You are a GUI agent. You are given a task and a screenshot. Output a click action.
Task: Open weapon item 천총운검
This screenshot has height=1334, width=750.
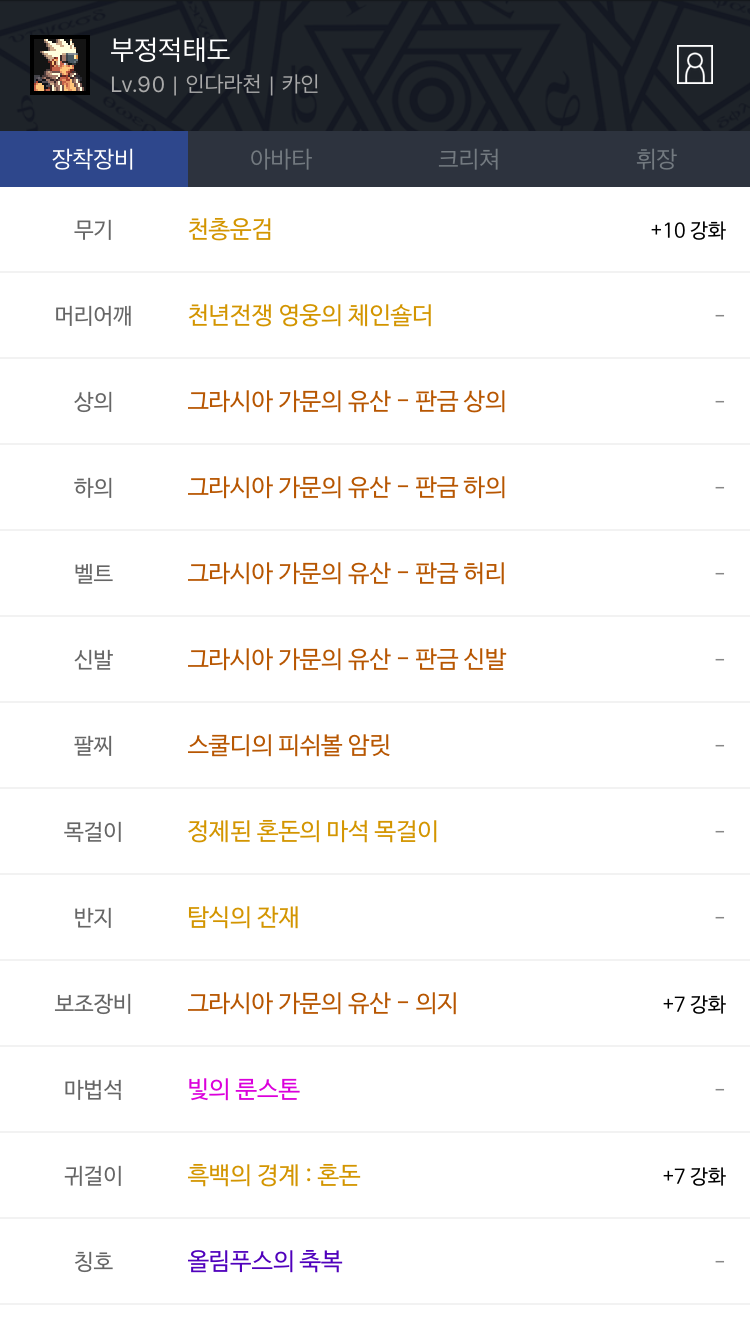(x=230, y=230)
